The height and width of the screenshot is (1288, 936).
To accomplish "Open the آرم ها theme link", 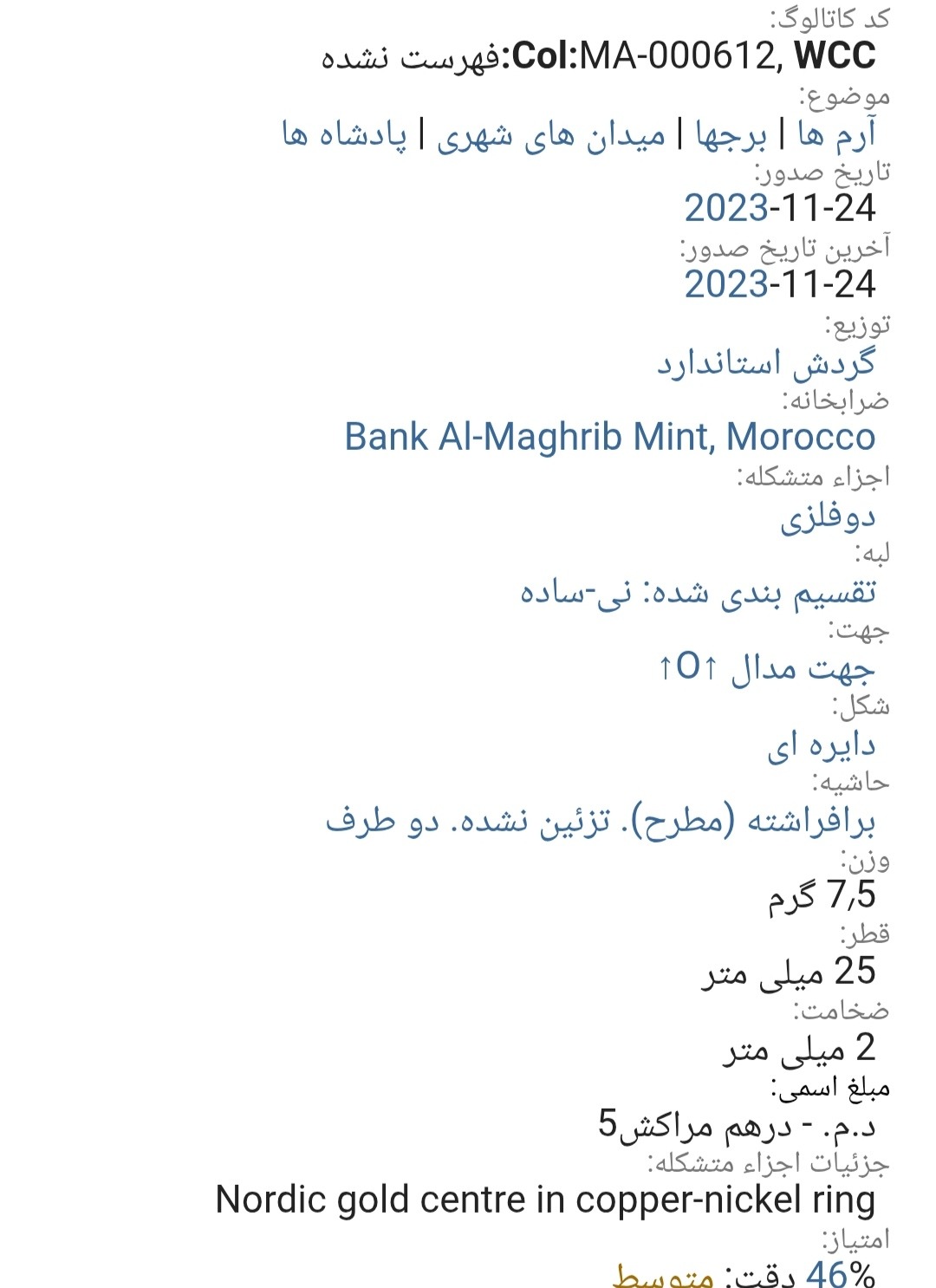I will 836,134.
